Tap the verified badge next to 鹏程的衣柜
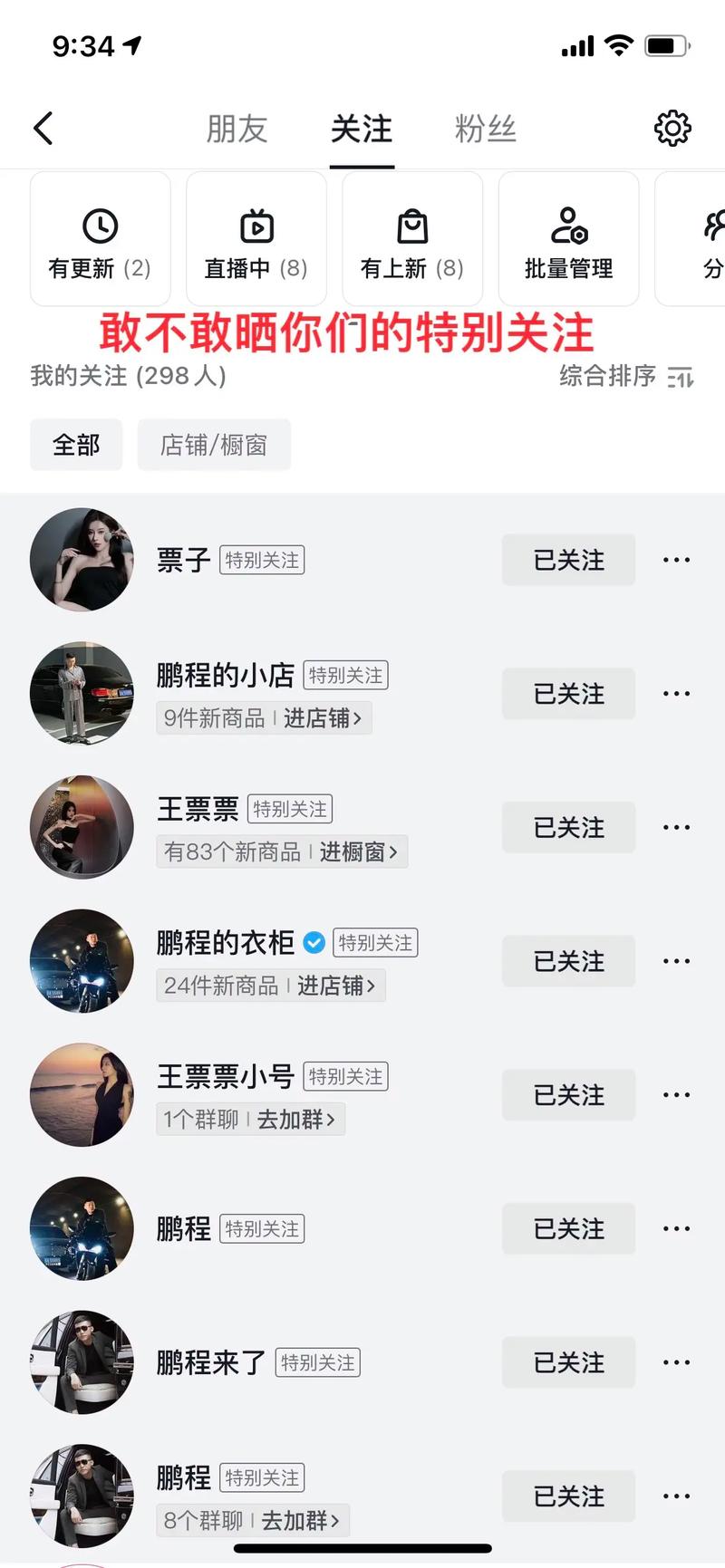725x1568 pixels. point(314,942)
